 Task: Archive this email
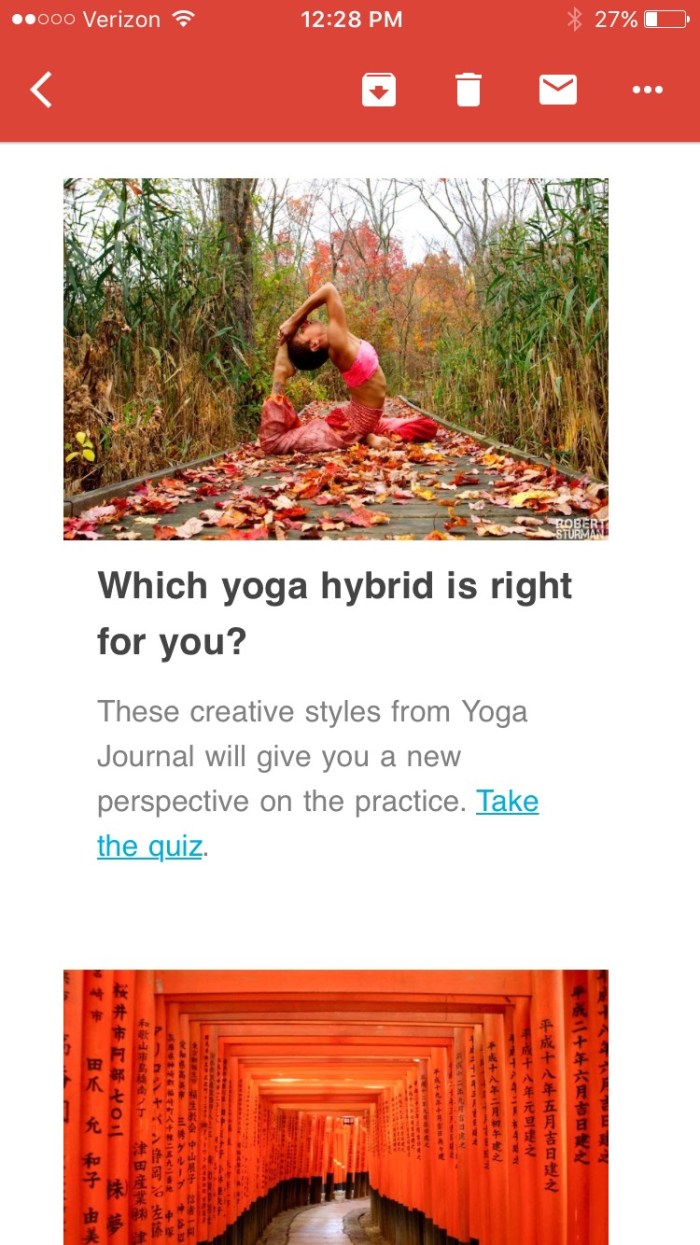378,90
